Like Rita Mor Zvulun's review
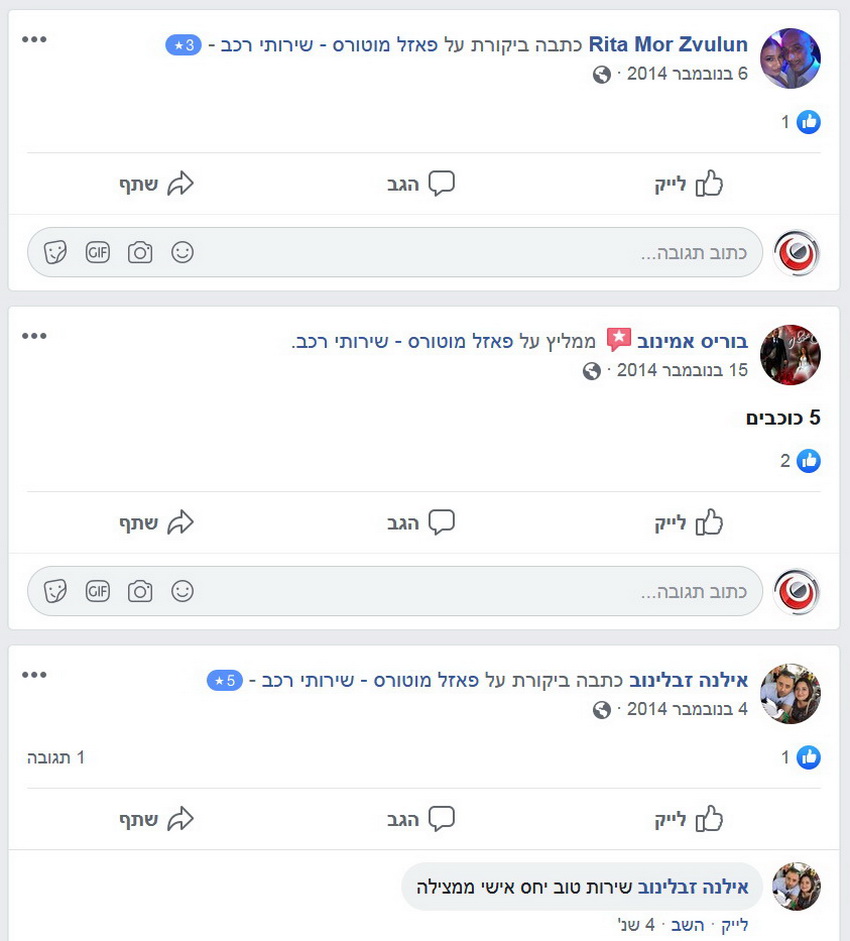The height and width of the screenshot is (941, 850). pyautogui.click(x=688, y=184)
